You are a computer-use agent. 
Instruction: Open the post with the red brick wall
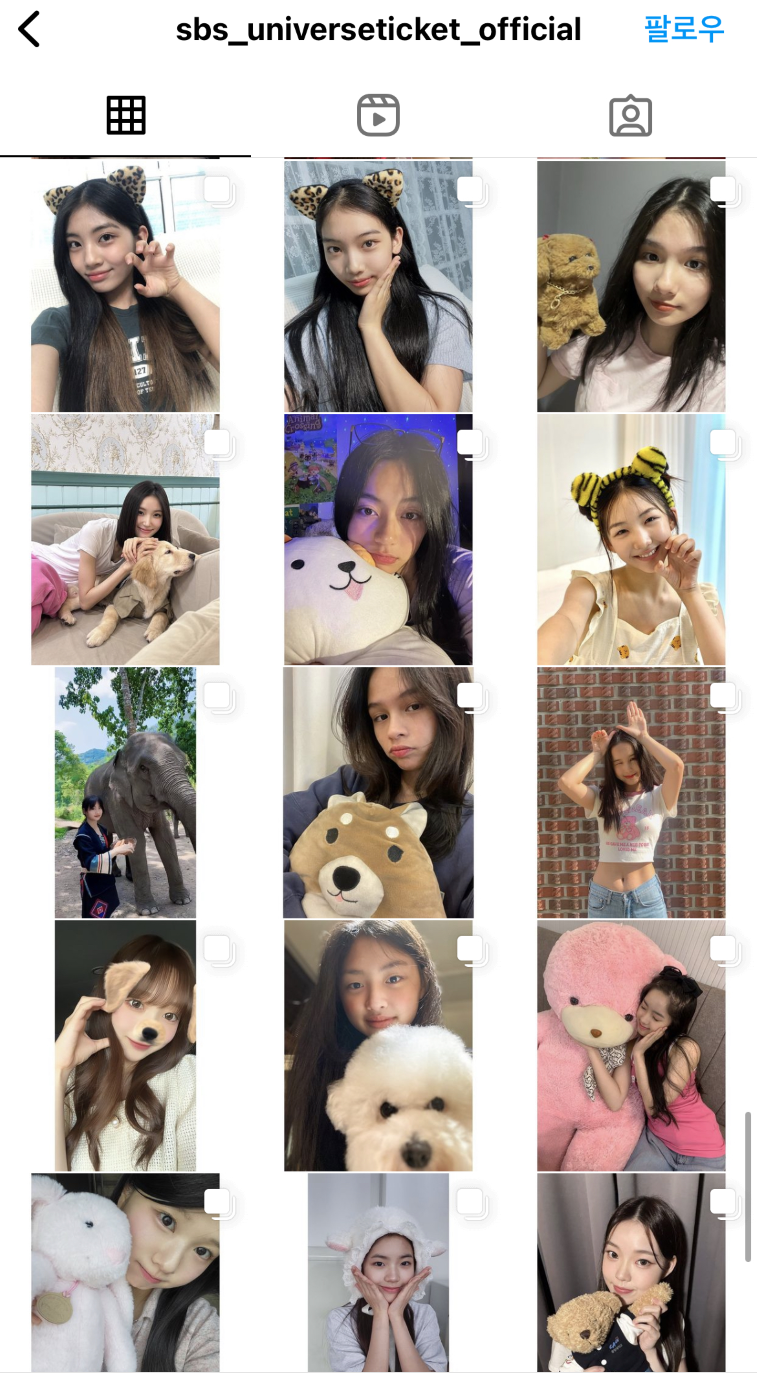coord(631,793)
